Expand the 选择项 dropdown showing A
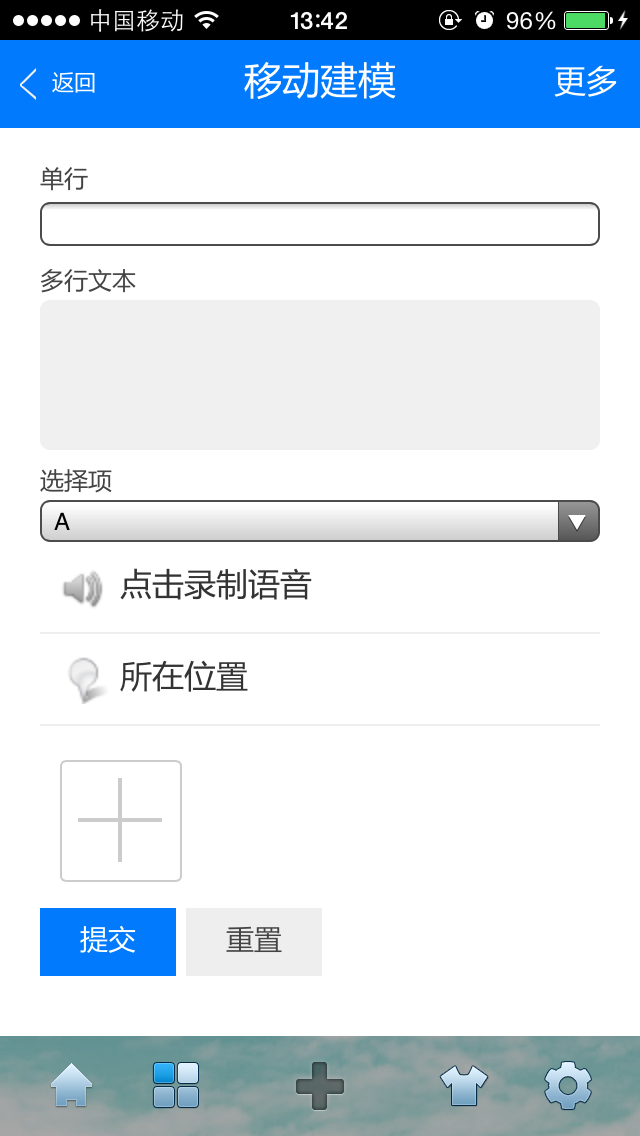The height and width of the screenshot is (1136, 640). [320, 521]
